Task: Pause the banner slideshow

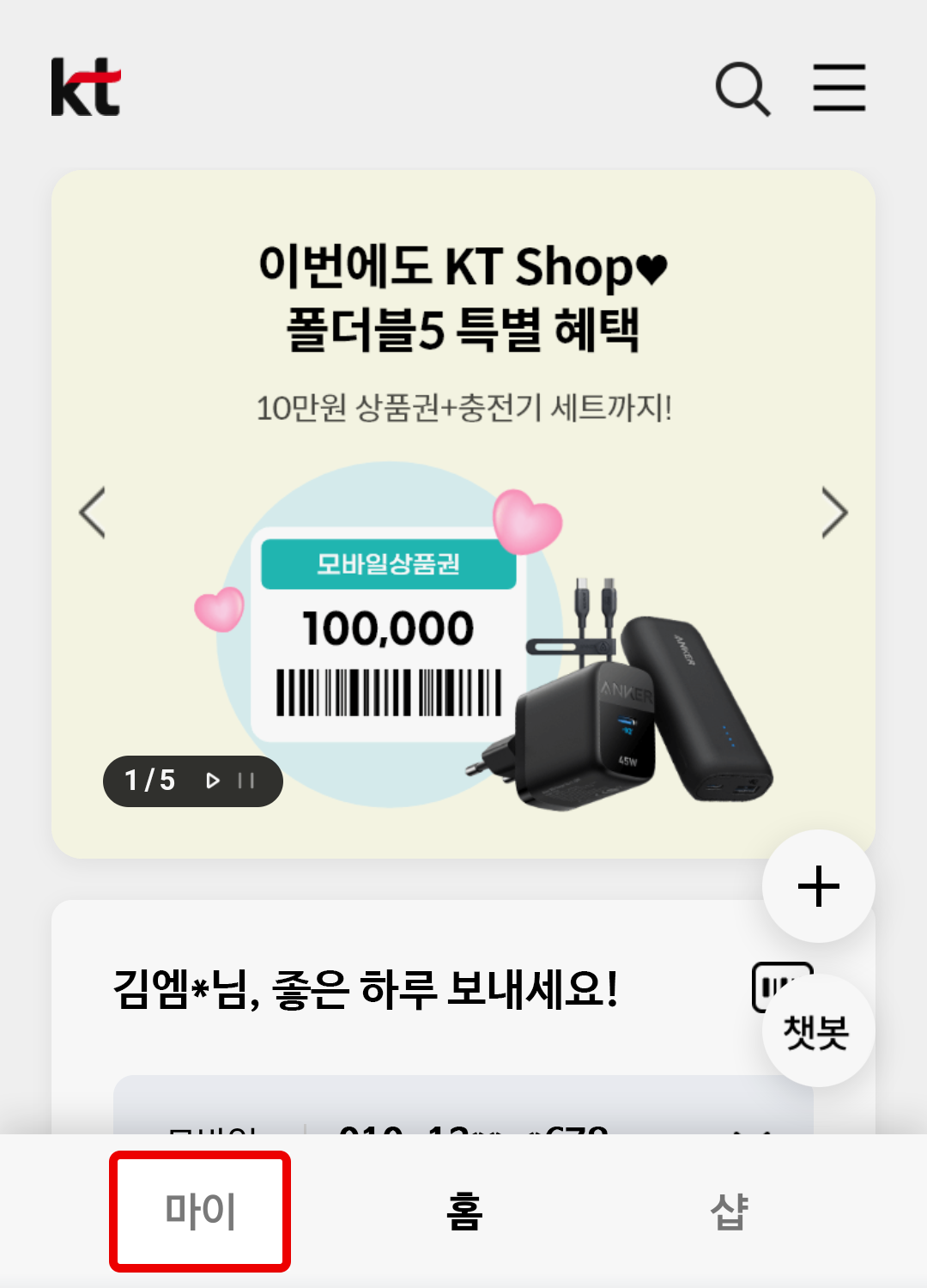Action: coord(247,781)
